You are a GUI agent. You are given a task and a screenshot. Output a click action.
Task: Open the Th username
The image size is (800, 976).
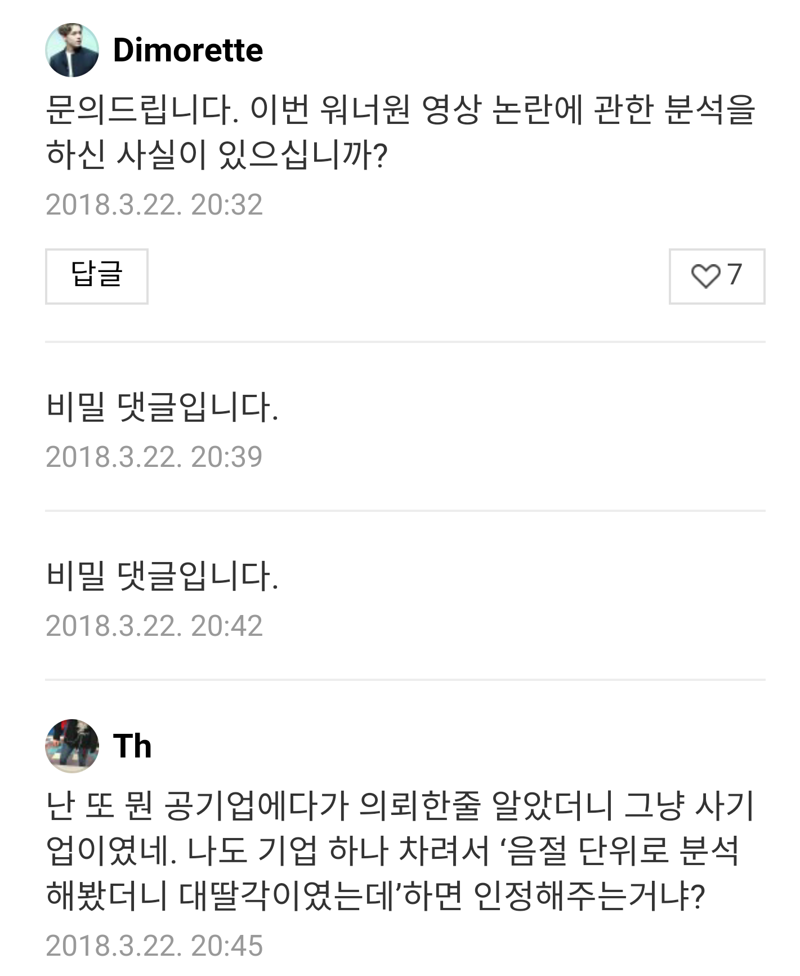tap(132, 746)
